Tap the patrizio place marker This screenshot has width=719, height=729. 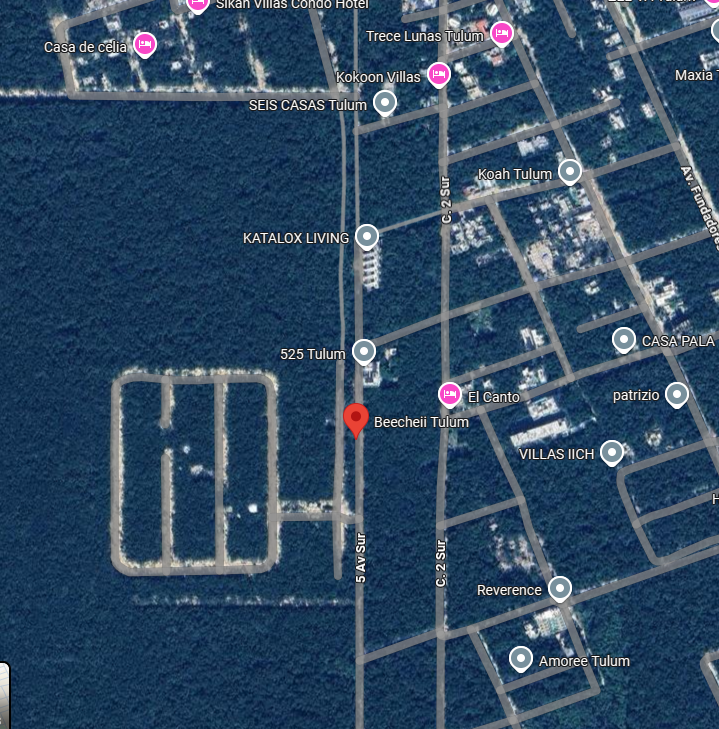click(677, 394)
